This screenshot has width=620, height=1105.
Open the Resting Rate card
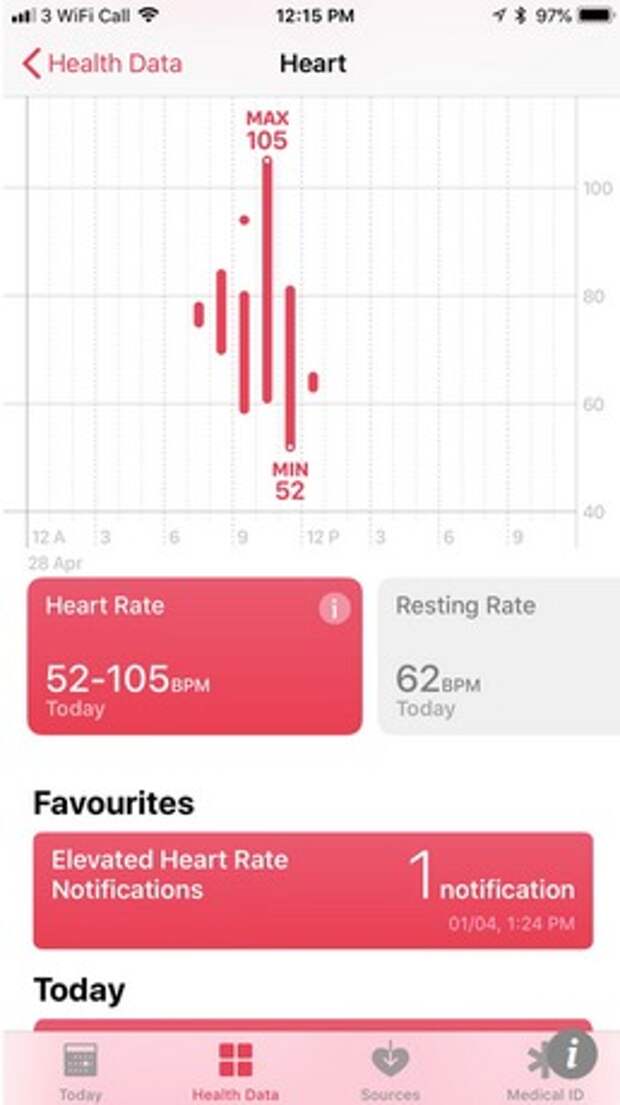coord(499,656)
